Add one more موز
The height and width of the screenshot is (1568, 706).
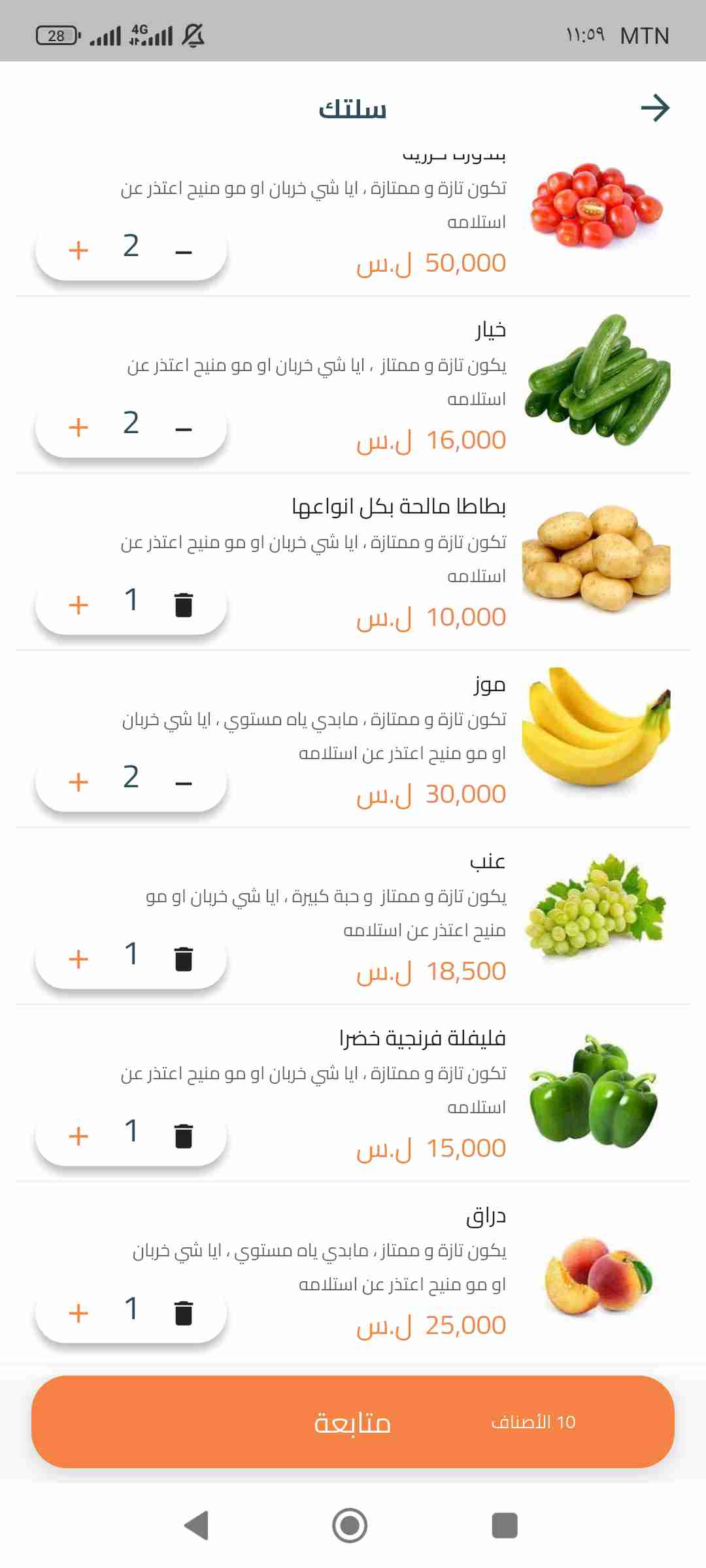[x=78, y=782]
